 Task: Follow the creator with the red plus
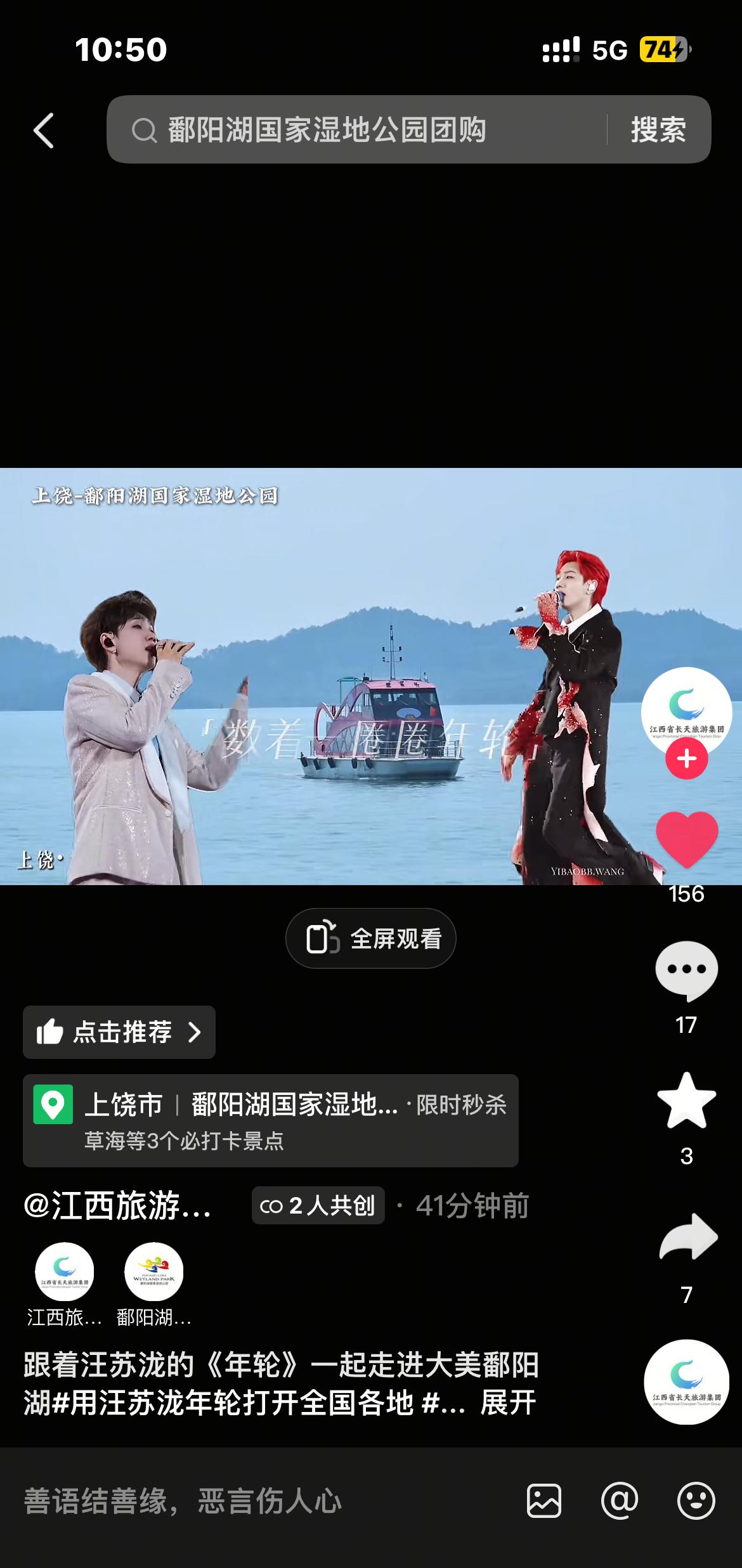click(686, 759)
